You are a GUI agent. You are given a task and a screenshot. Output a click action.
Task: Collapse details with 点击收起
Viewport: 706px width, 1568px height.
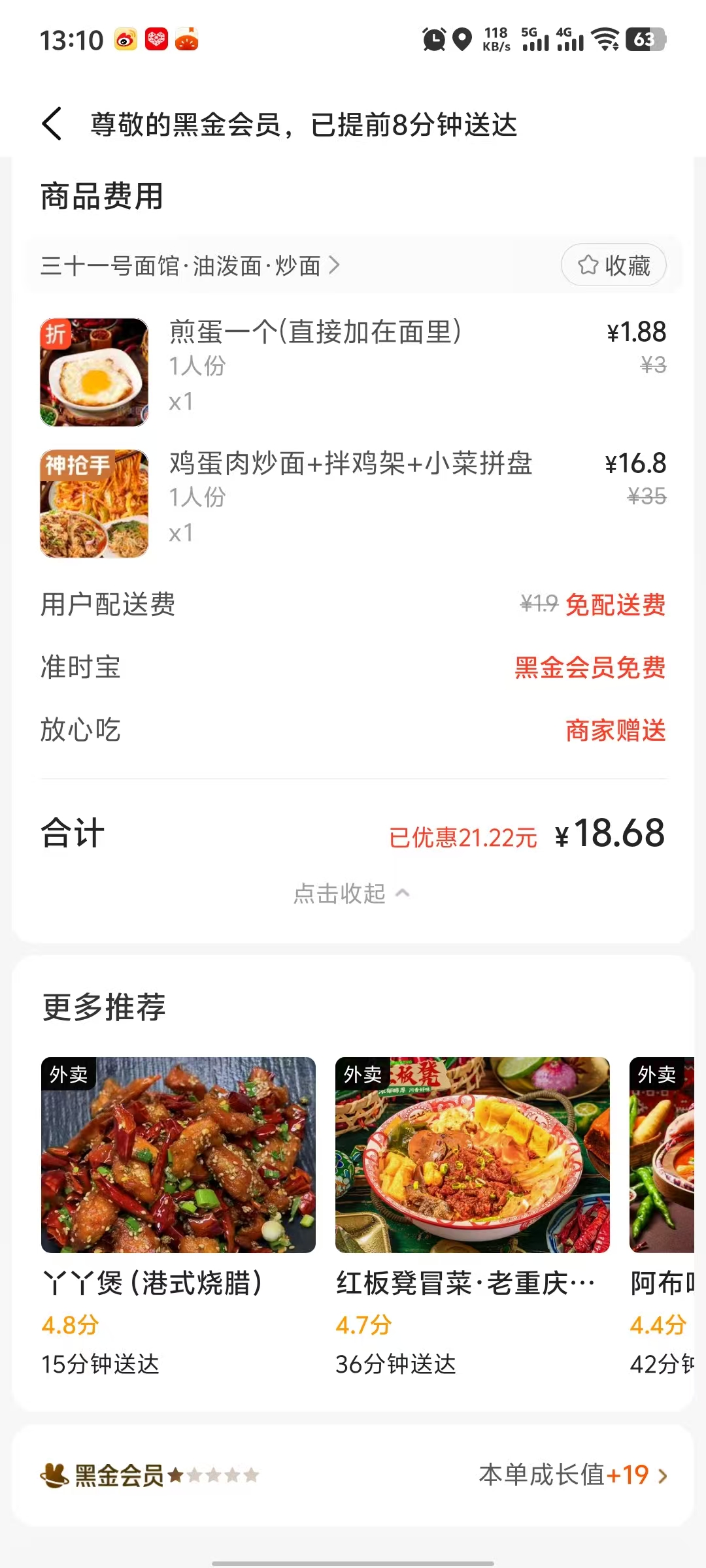pos(352,893)
